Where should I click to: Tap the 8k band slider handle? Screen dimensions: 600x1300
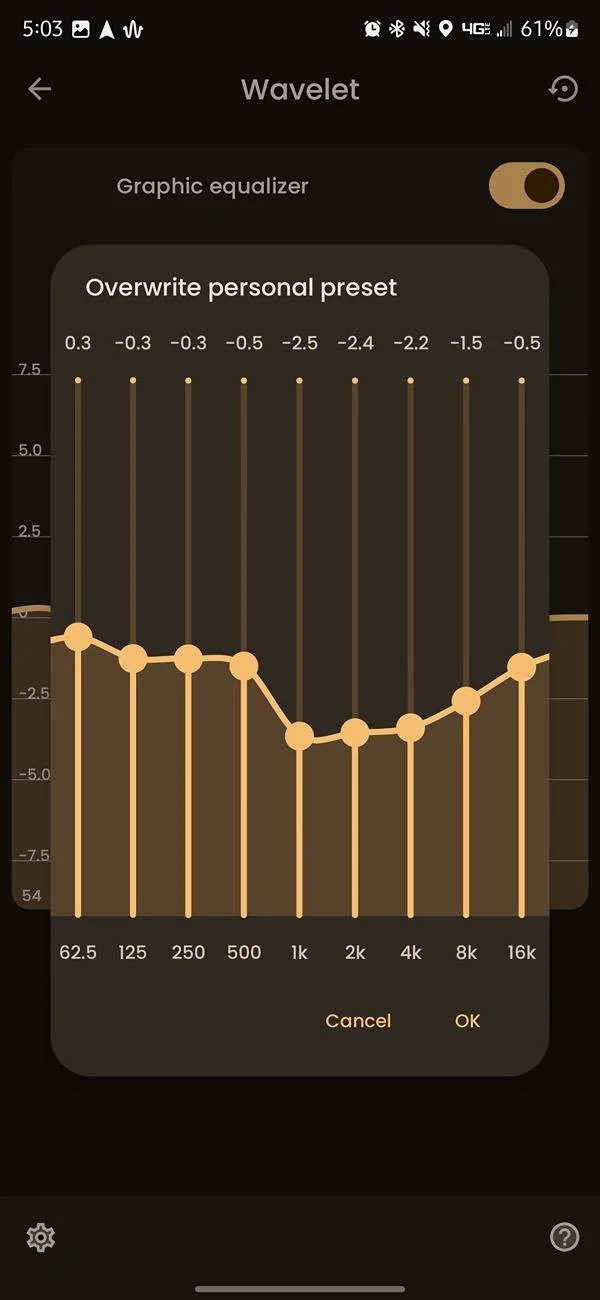pos(466,701)
